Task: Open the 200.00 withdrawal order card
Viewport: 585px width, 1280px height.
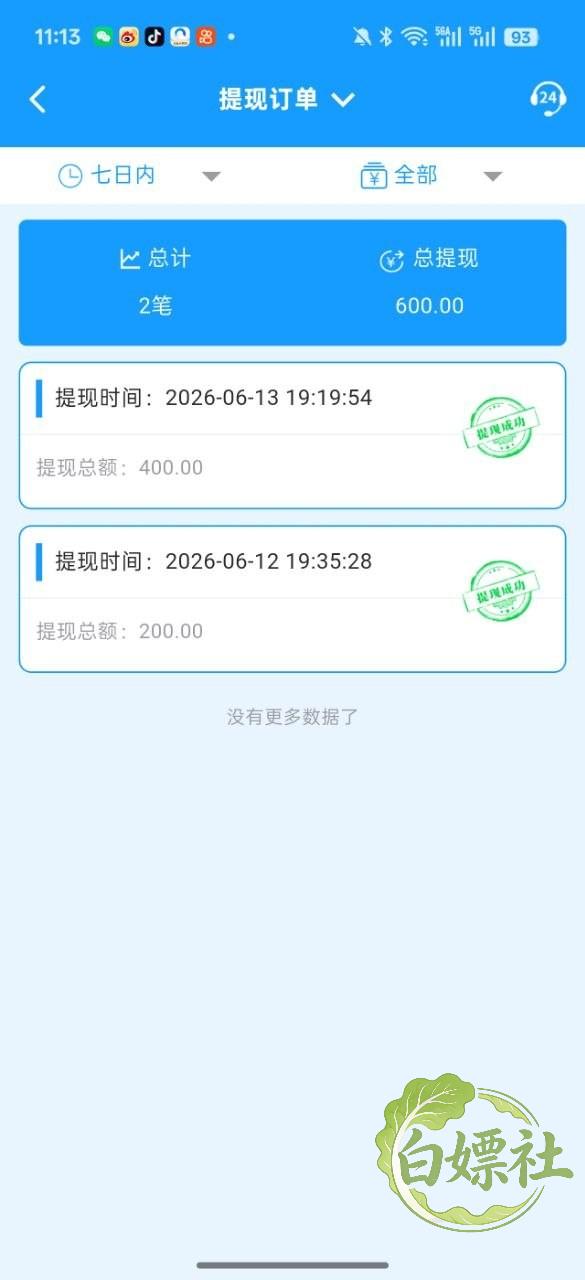Action: coord(292,599)
